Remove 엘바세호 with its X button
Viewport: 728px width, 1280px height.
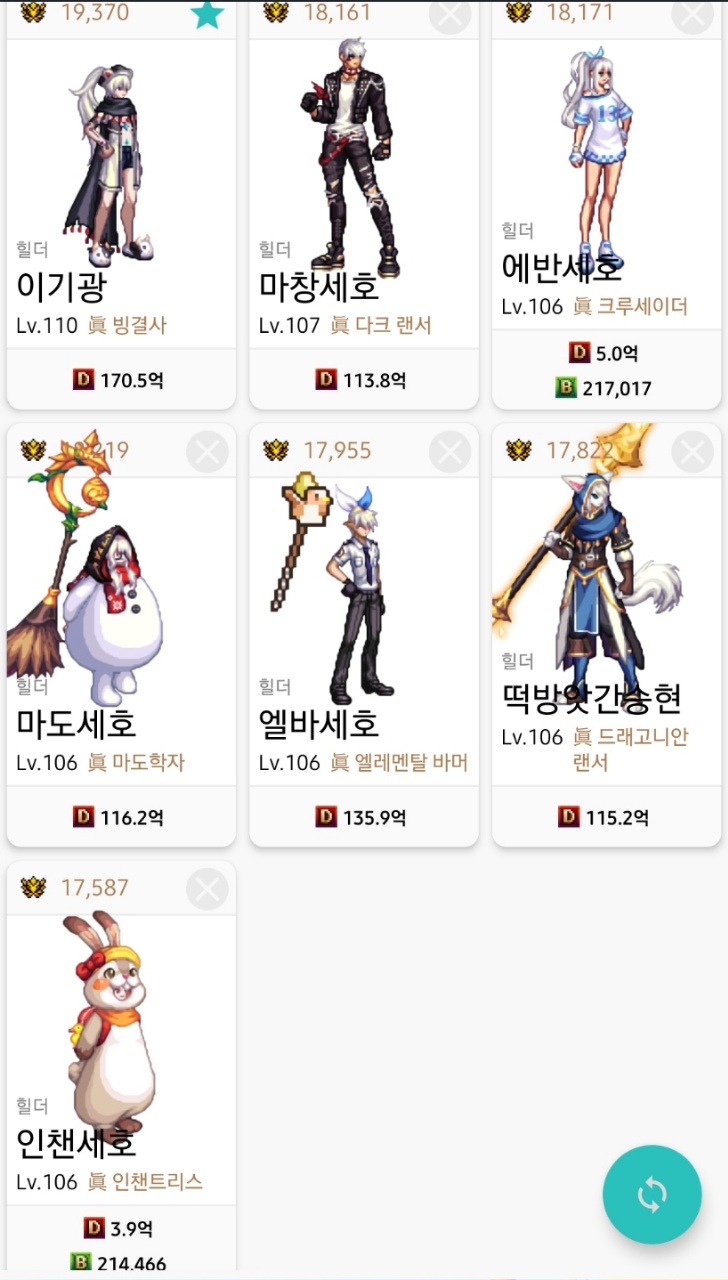[x=449, y=452]
